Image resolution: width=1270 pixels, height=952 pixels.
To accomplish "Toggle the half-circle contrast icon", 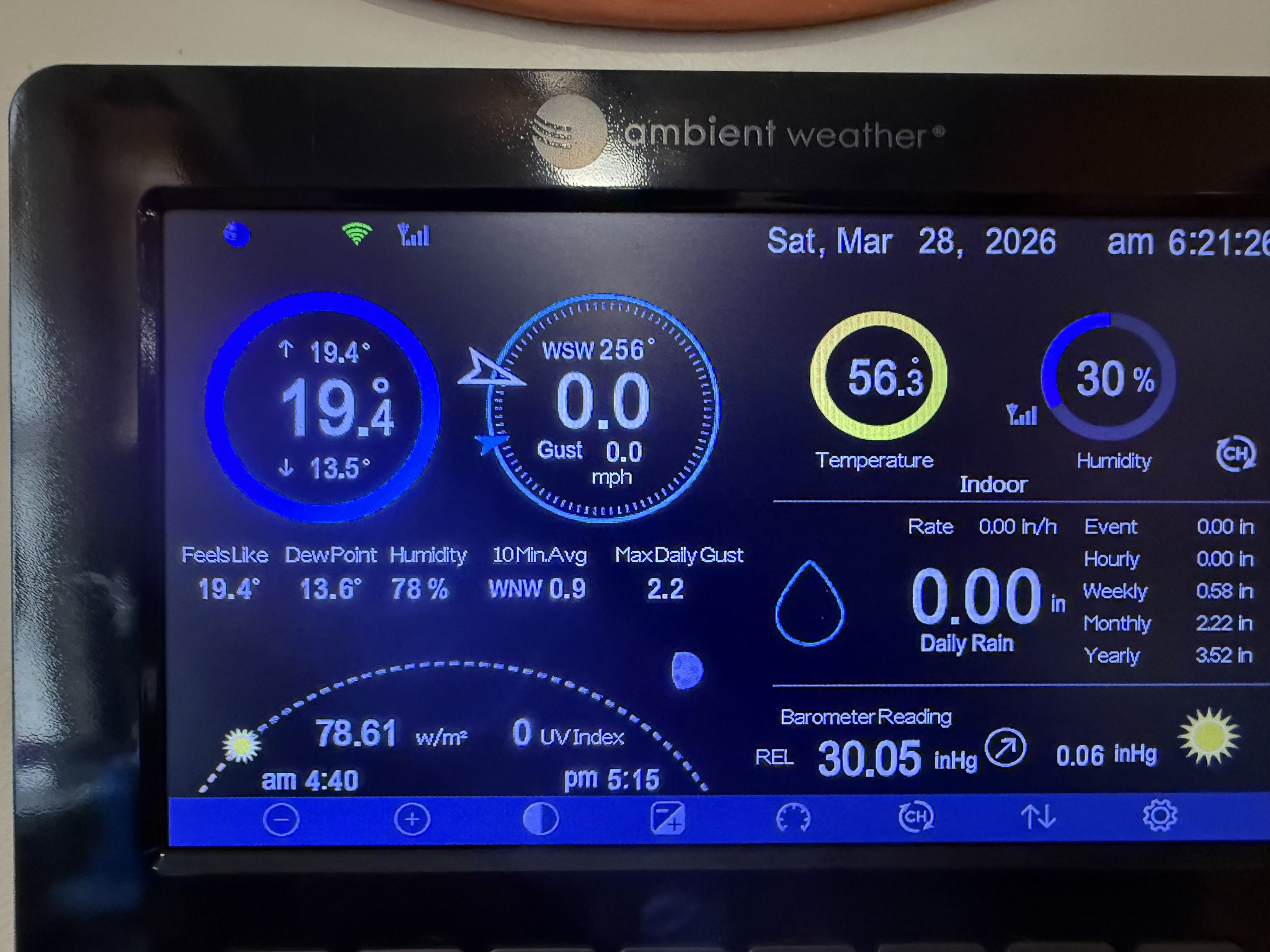I will [541, 819].
